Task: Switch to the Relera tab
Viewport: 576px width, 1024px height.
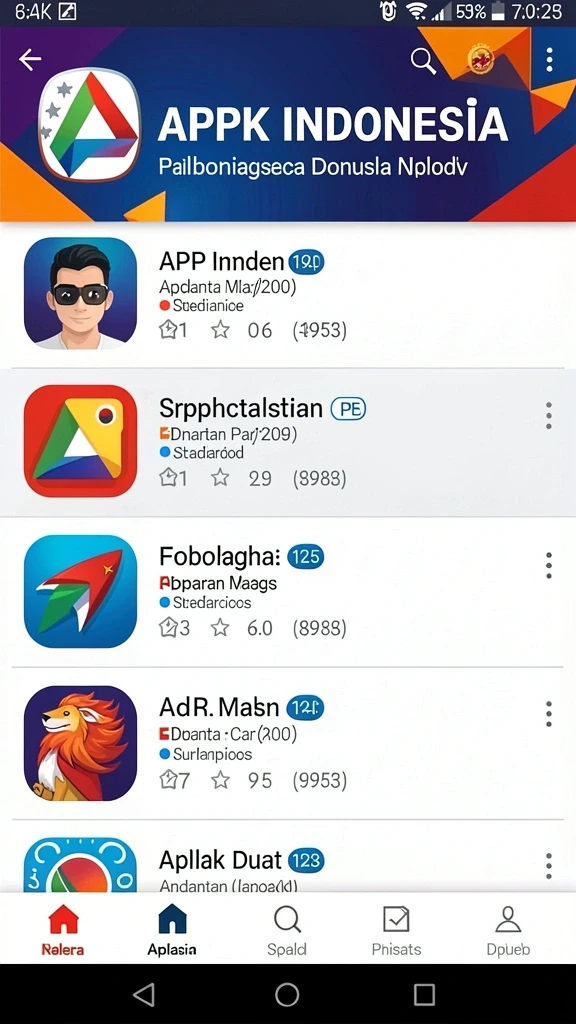Action: [63, 930]
